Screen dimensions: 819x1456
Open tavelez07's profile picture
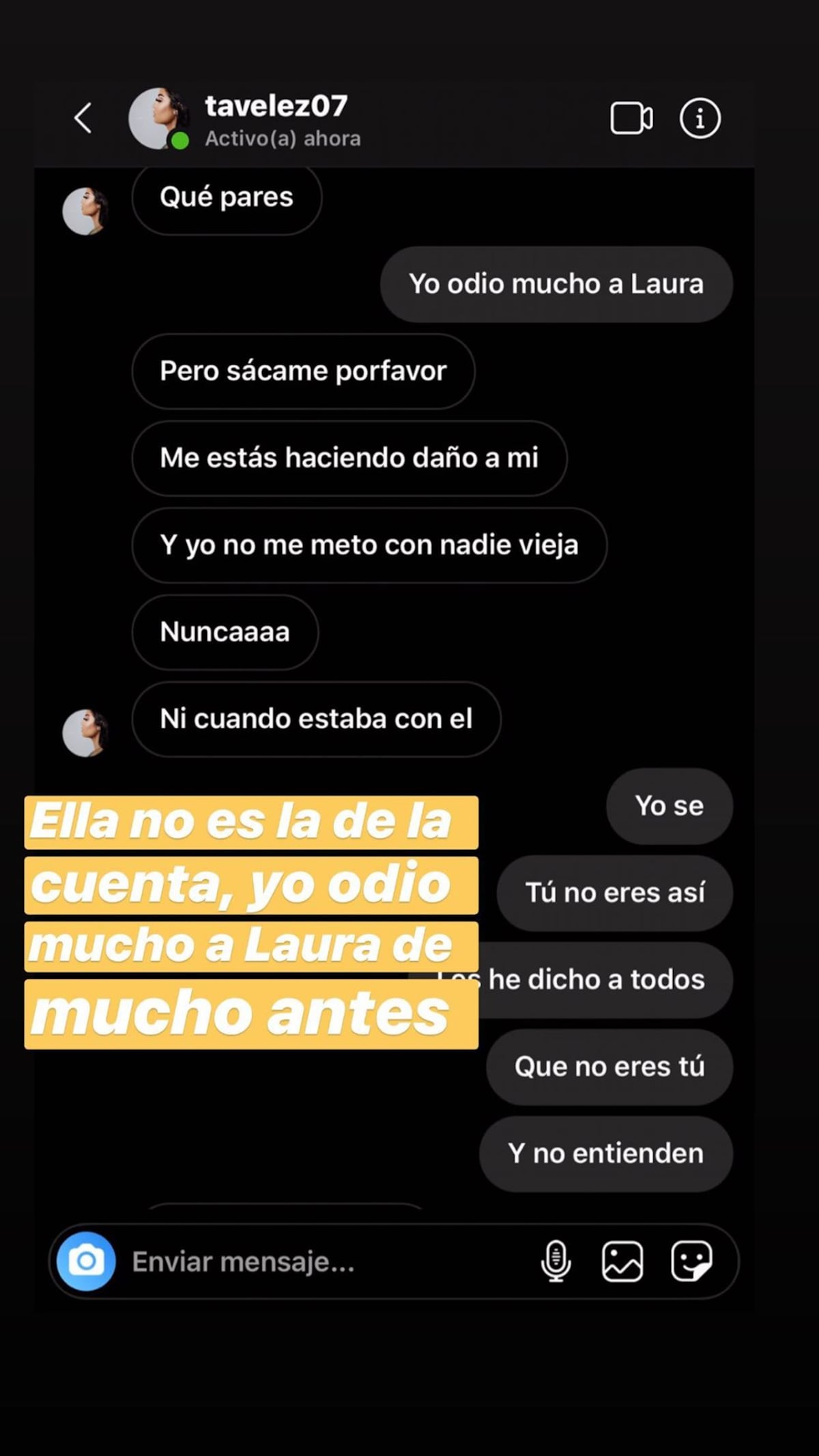point(158,117)
